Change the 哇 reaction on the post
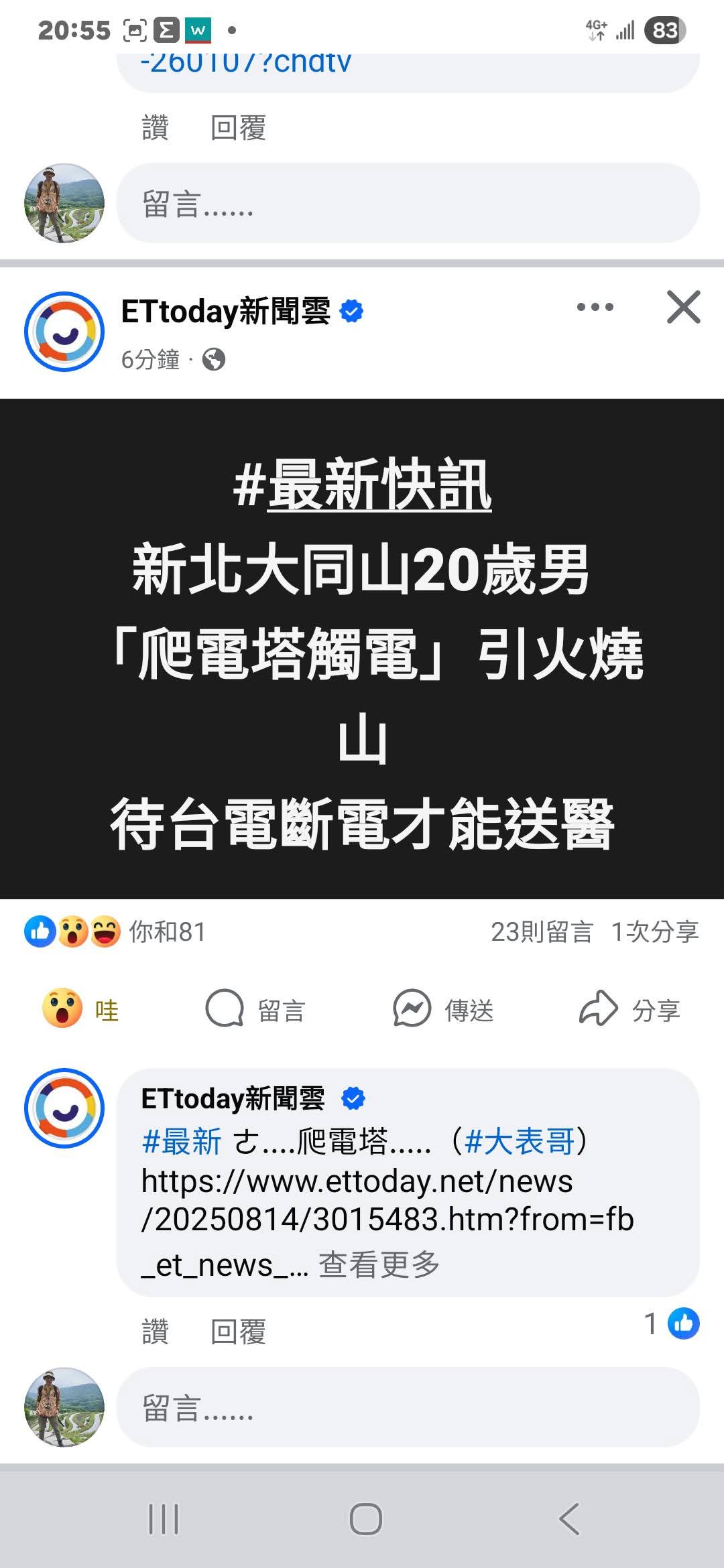Screen dimensions: 724x1568 click(x=81, y=1008)
